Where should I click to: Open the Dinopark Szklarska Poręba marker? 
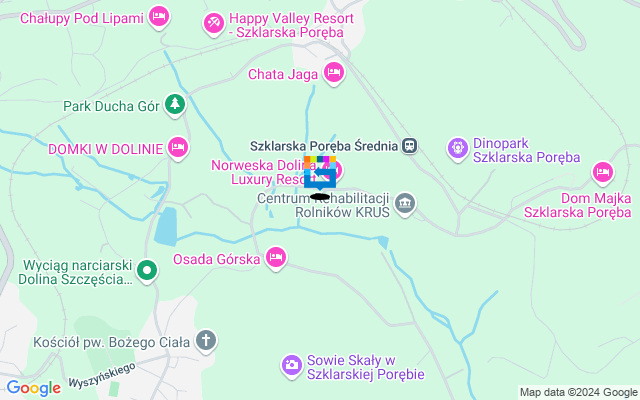point(458,148)
